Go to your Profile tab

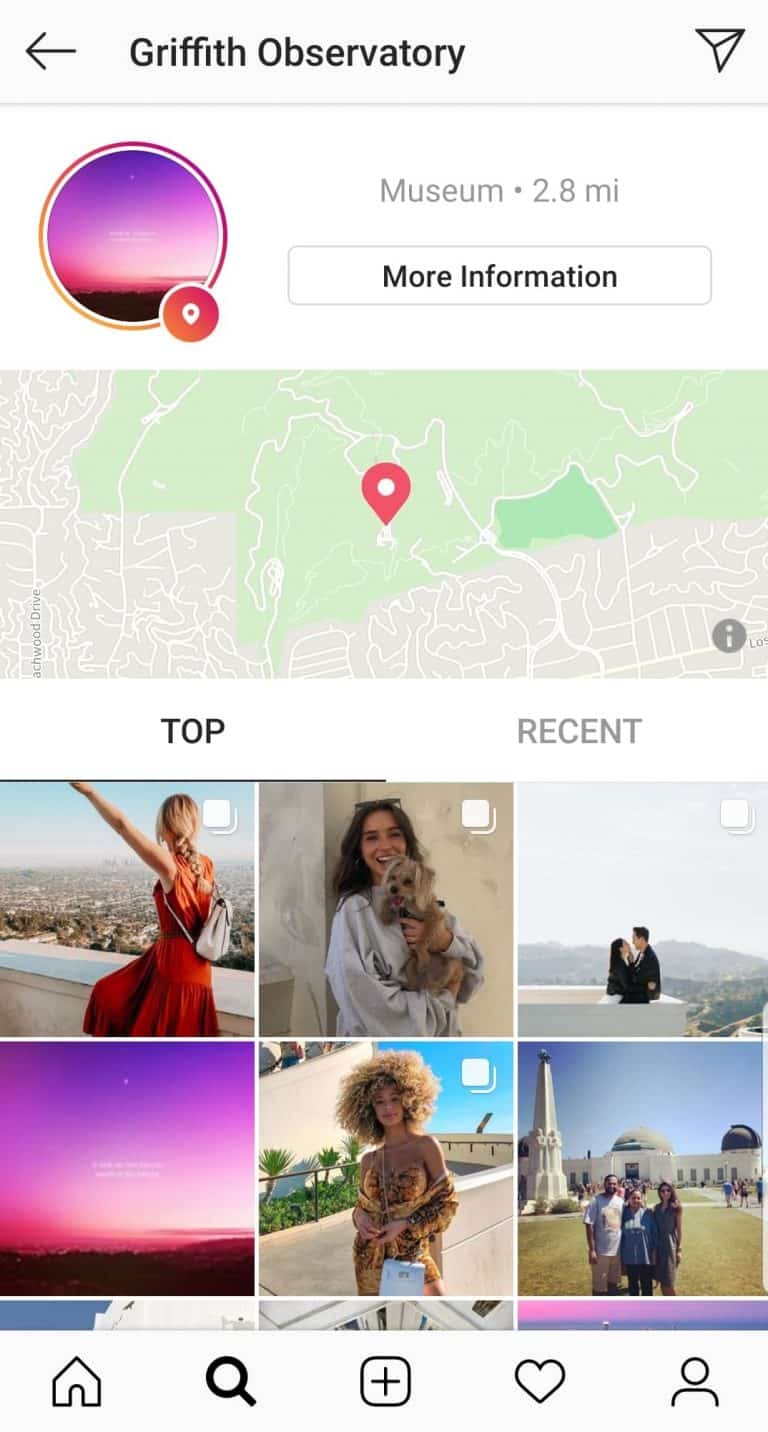point(694,1383)
